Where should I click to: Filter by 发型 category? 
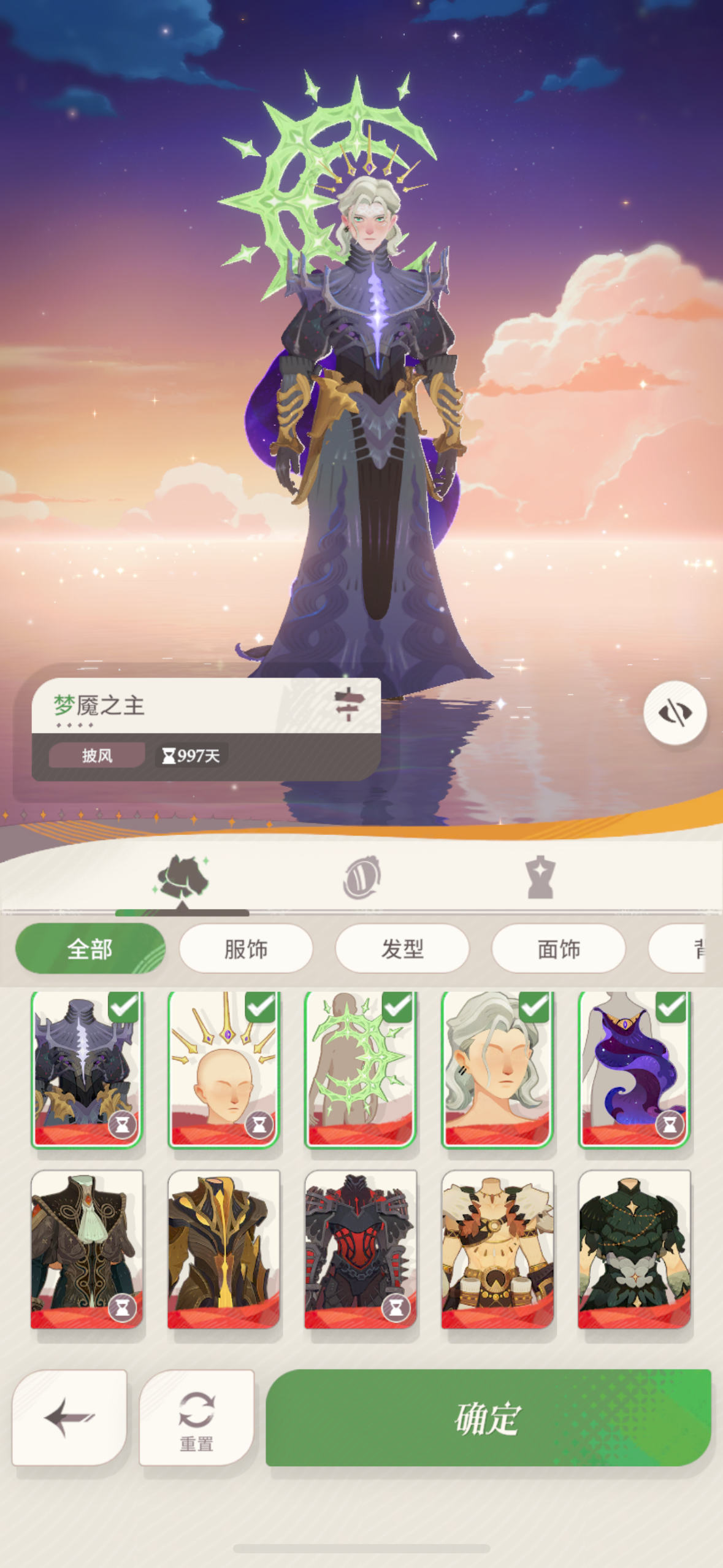pos(402,948)
